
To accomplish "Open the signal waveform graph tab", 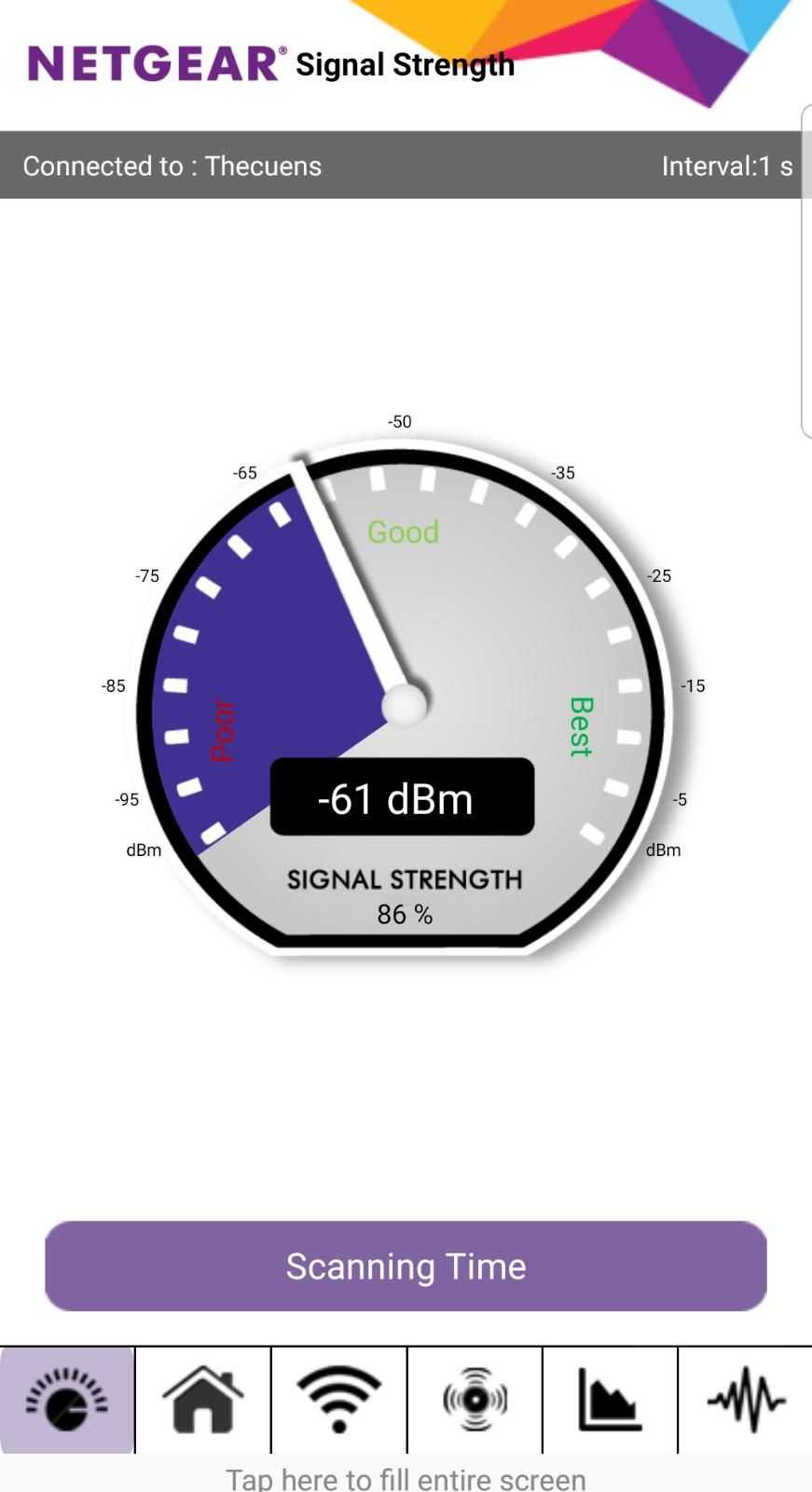I will tap(746, 1399).
